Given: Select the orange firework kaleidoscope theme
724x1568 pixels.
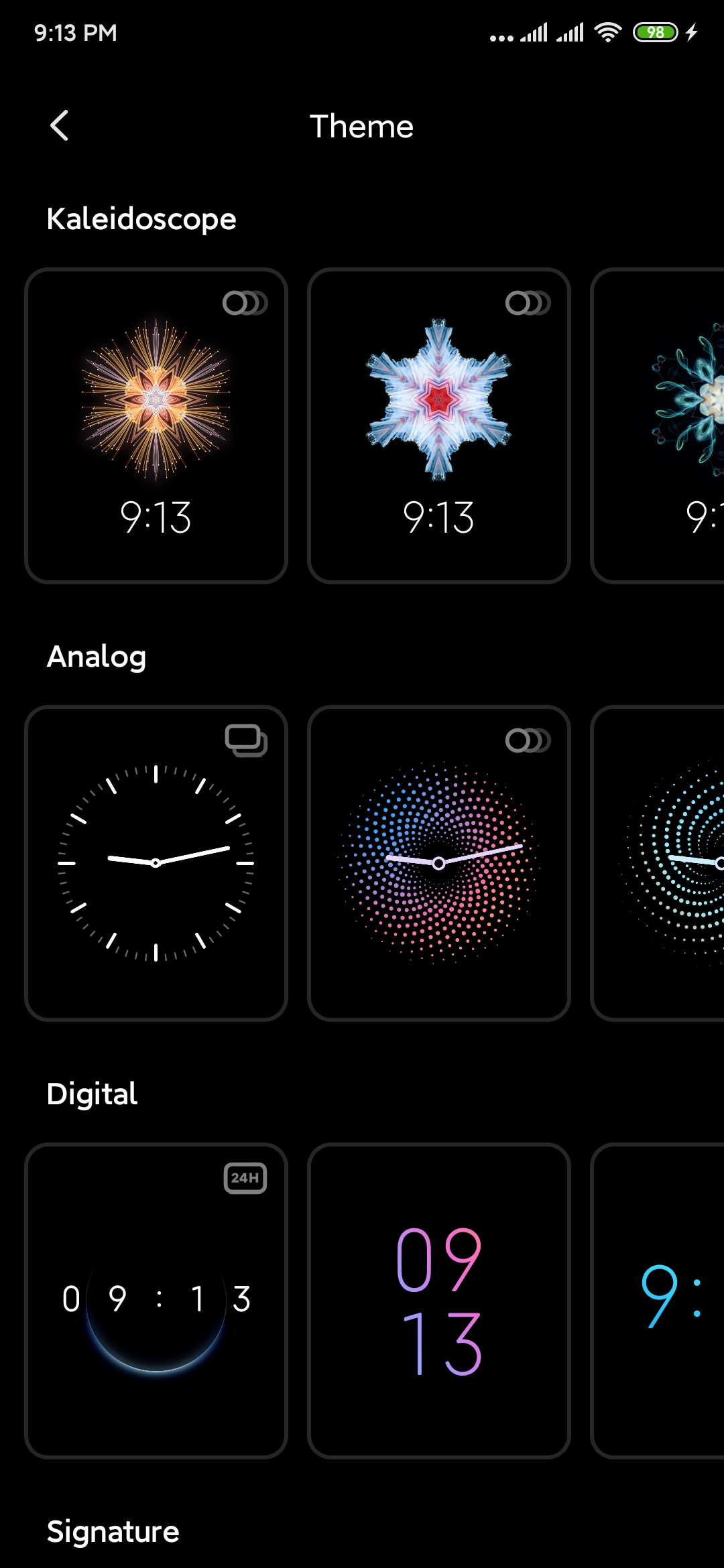Looking at the screenshot, I should click(x=156, y=426).
